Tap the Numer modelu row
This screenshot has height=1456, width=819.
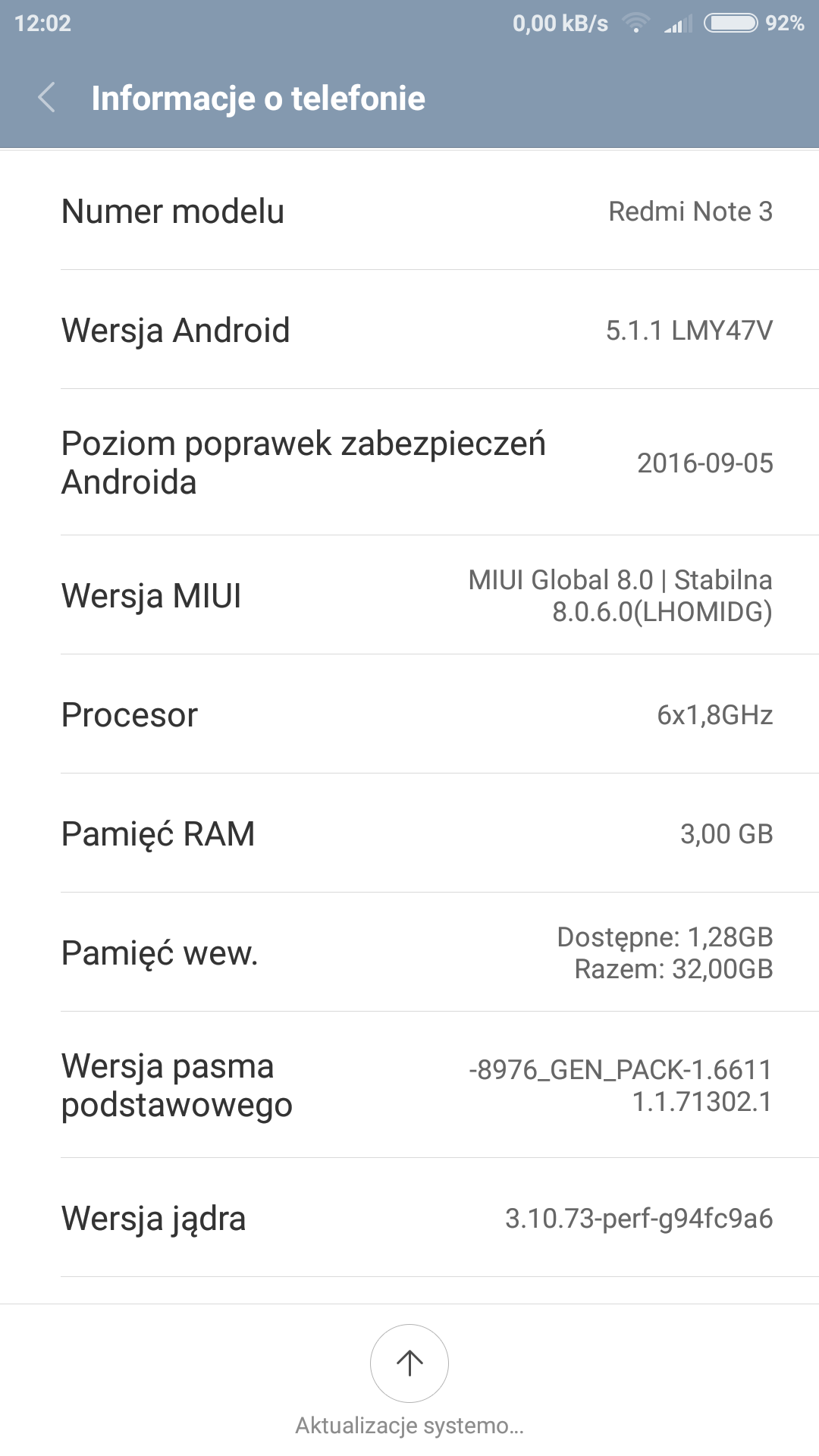[409, 211]
